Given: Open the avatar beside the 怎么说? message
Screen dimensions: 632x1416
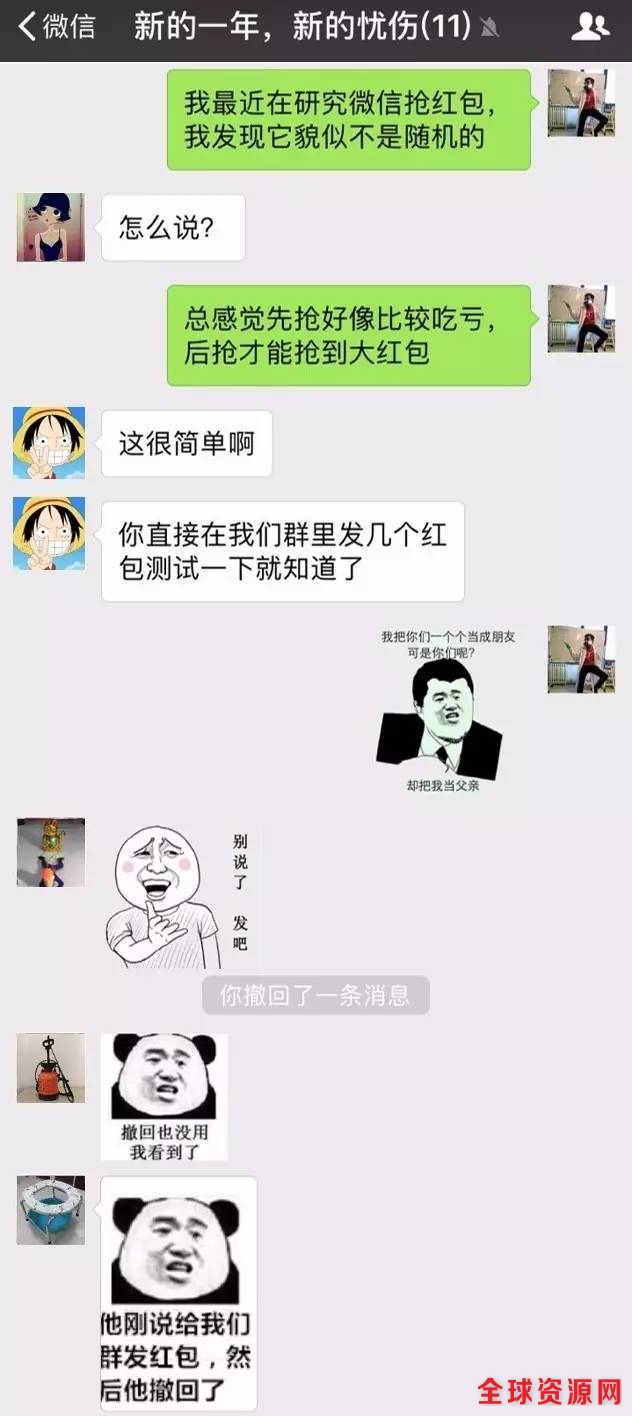Looking at the screenshot, I should tap(51, 228).
